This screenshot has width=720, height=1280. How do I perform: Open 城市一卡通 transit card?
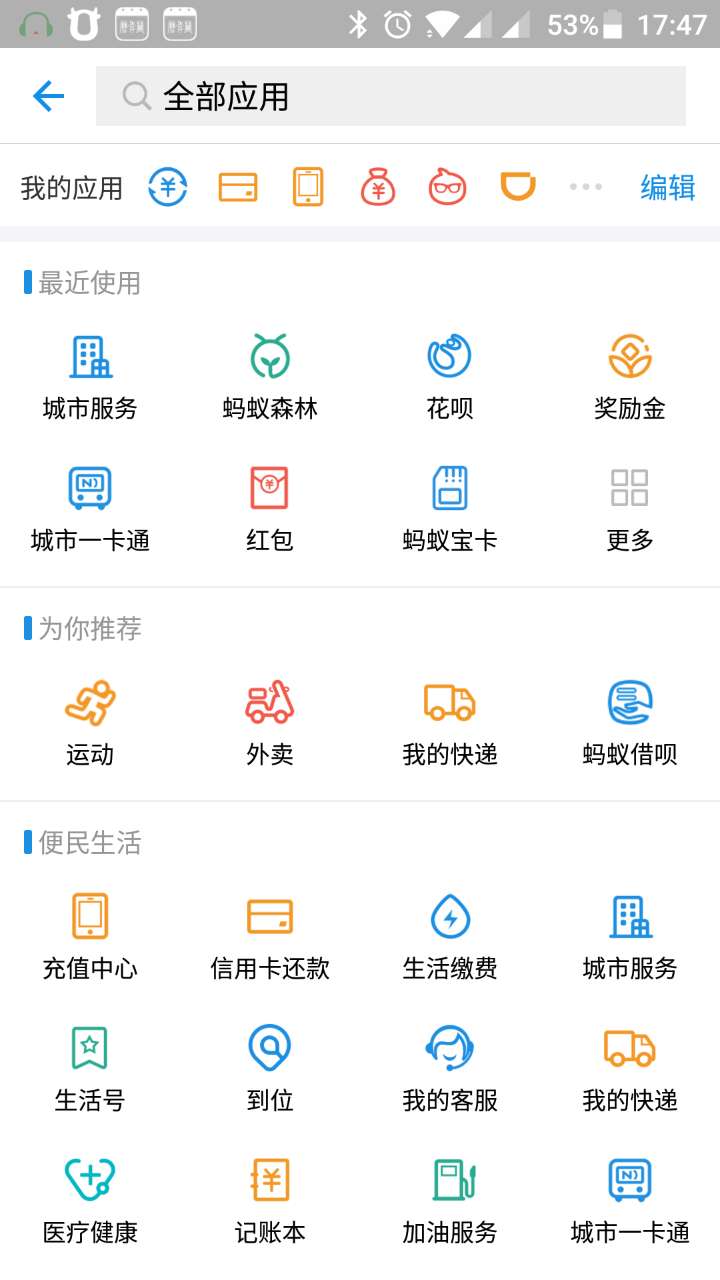coord(90,505)
